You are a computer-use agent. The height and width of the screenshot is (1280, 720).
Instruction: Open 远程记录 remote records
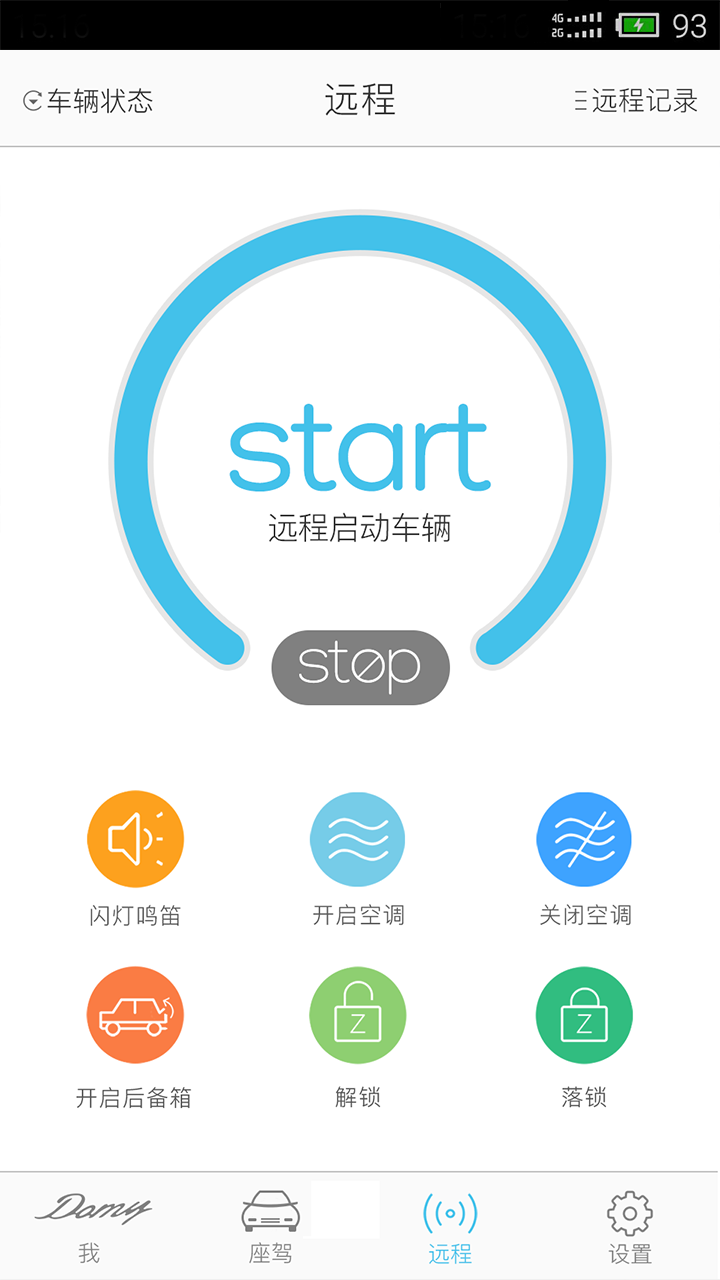click(x=636, y=101)
